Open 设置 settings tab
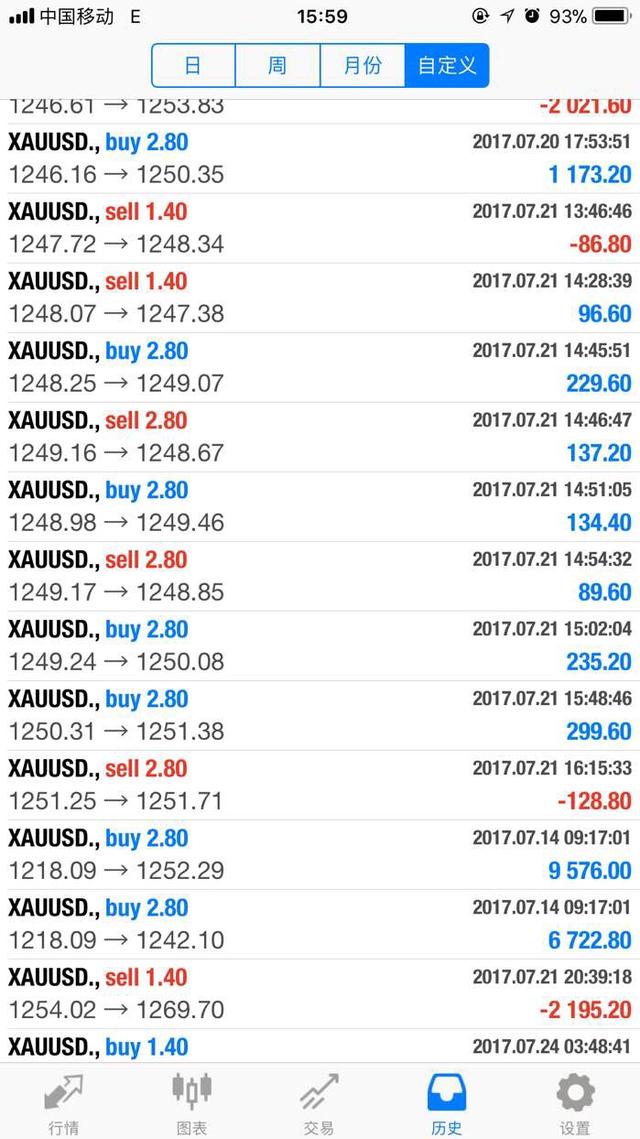Viewport: 640px width, 1139px height. (x=575, y=1103)
